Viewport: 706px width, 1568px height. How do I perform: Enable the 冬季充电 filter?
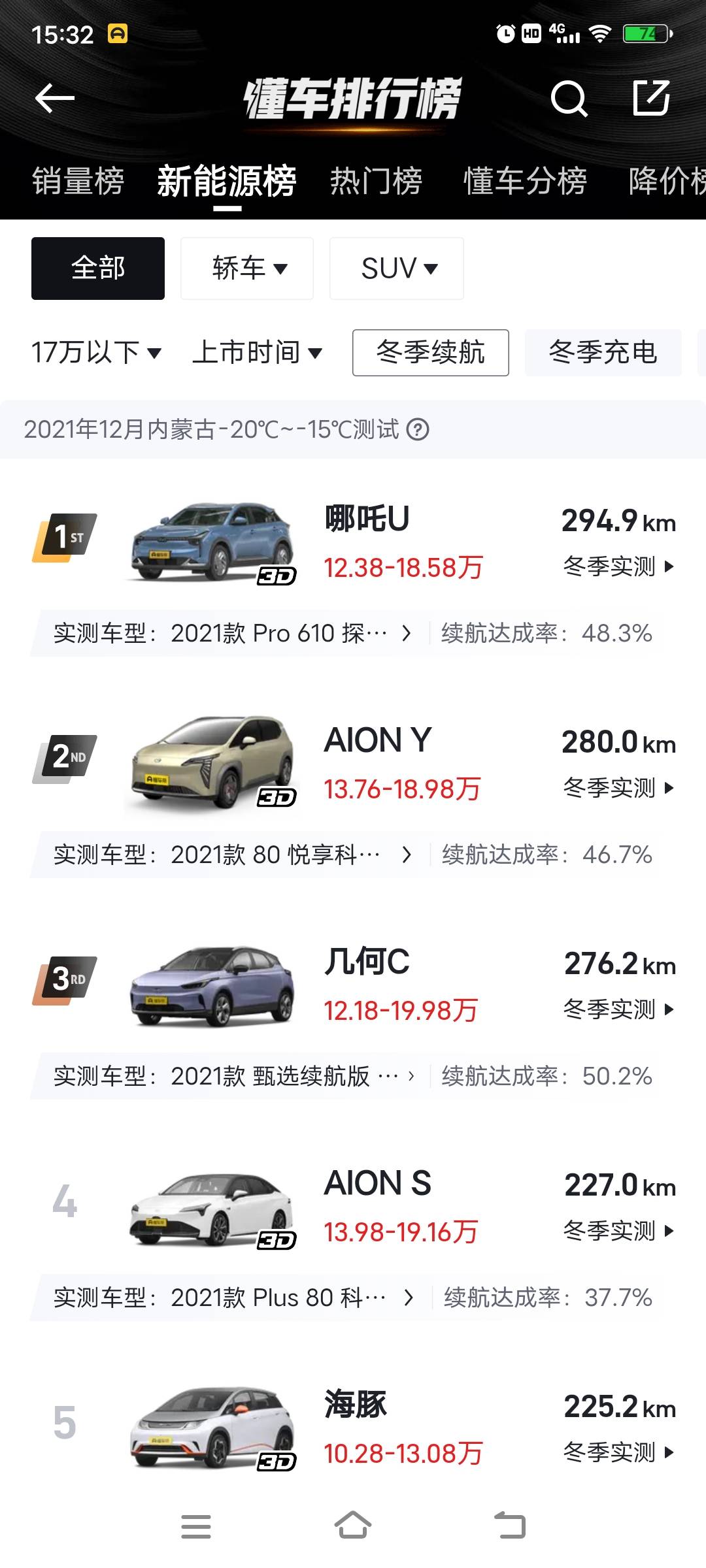point(602,353)
